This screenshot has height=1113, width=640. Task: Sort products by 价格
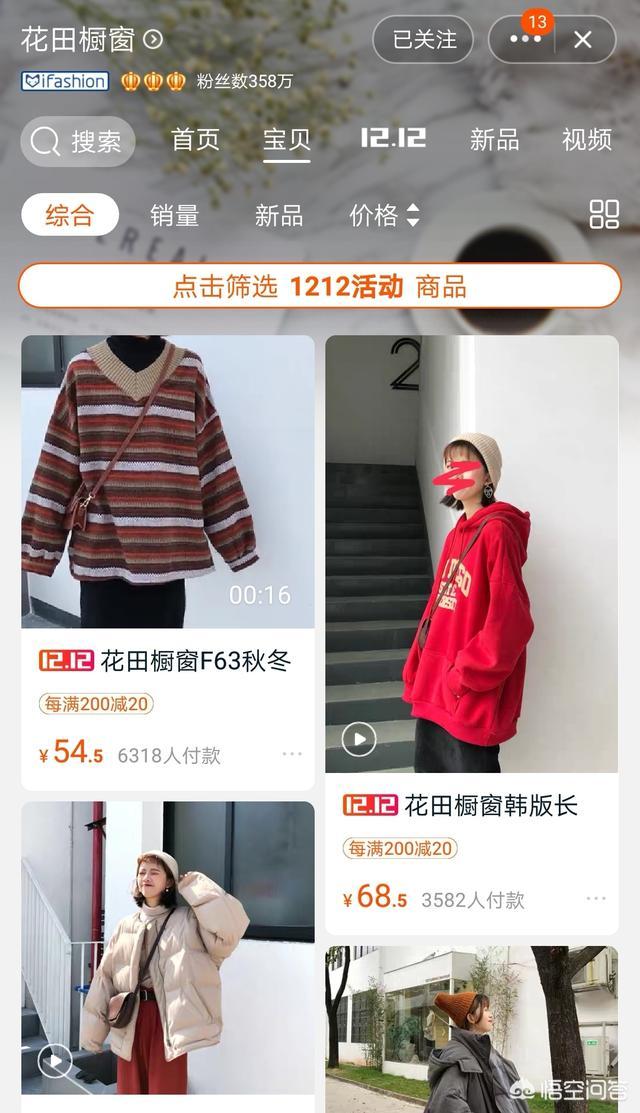pyautogui.click(x=385, y=215)
